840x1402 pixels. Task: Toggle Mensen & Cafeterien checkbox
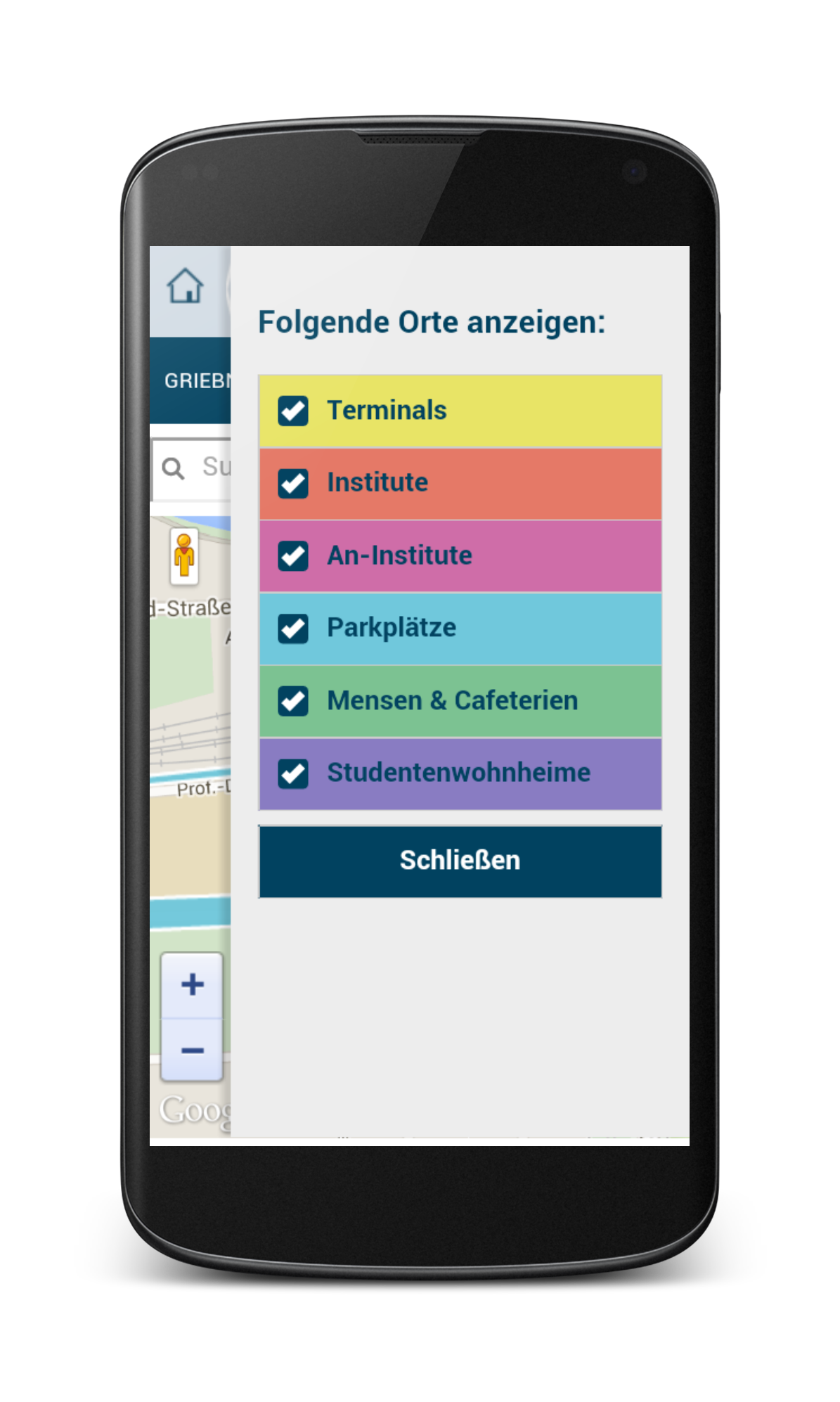[293, 701]
